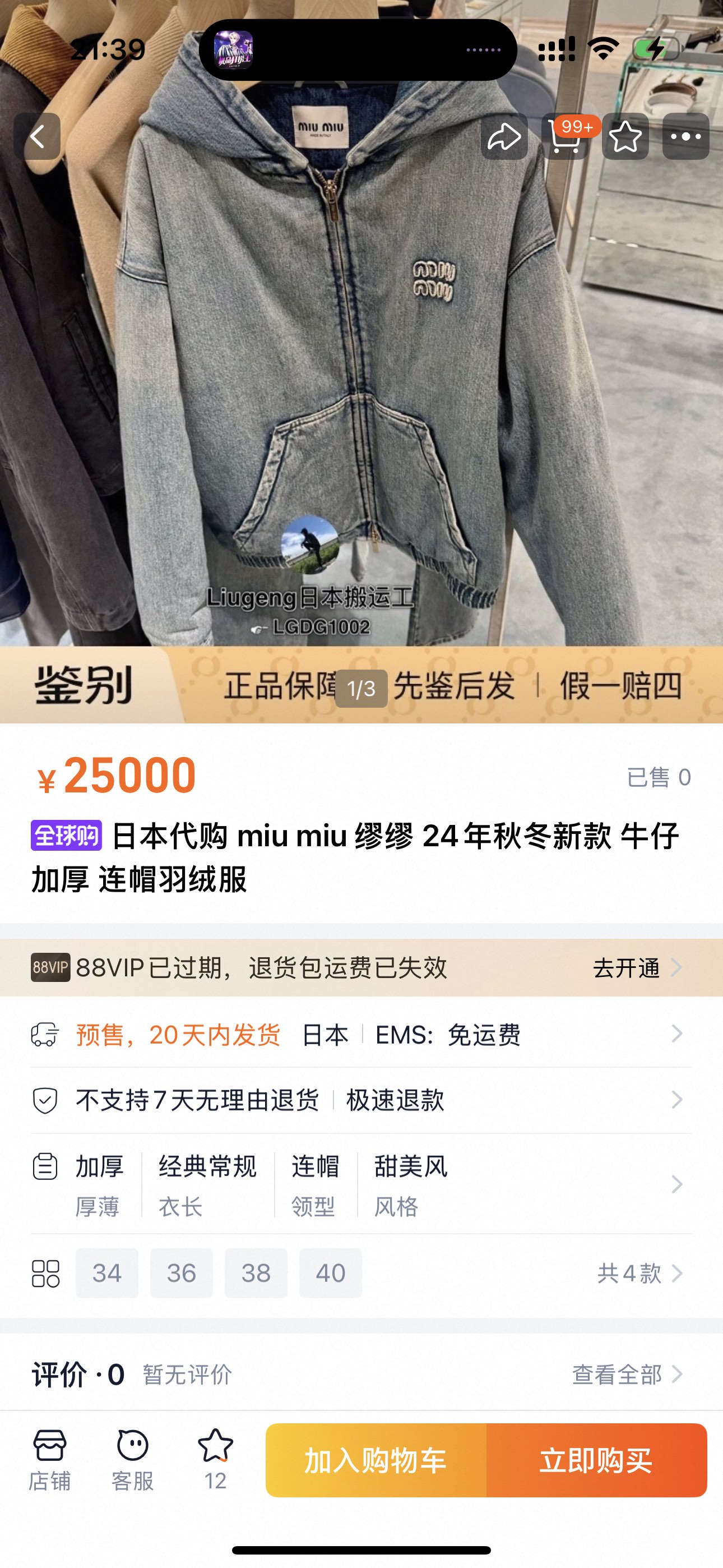Open the three-dot overflow menu

coord(686,136)
